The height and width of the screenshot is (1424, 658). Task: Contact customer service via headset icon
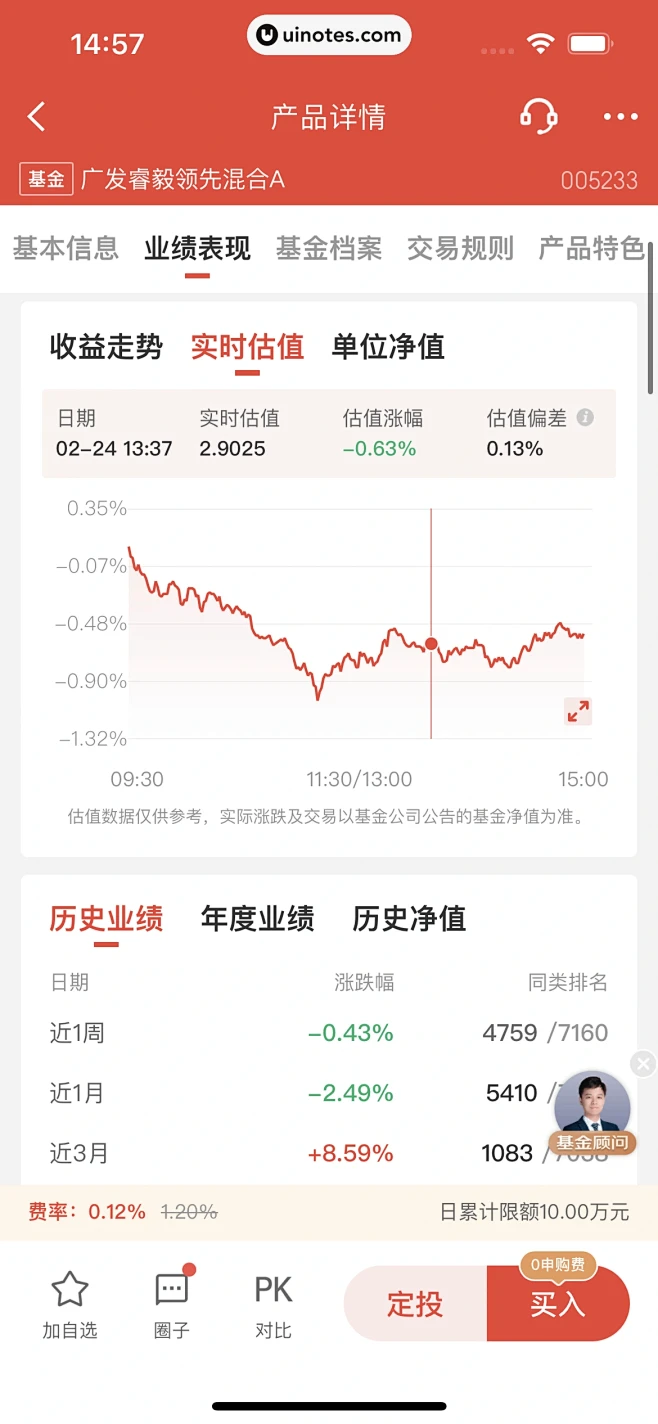[538, 117]
